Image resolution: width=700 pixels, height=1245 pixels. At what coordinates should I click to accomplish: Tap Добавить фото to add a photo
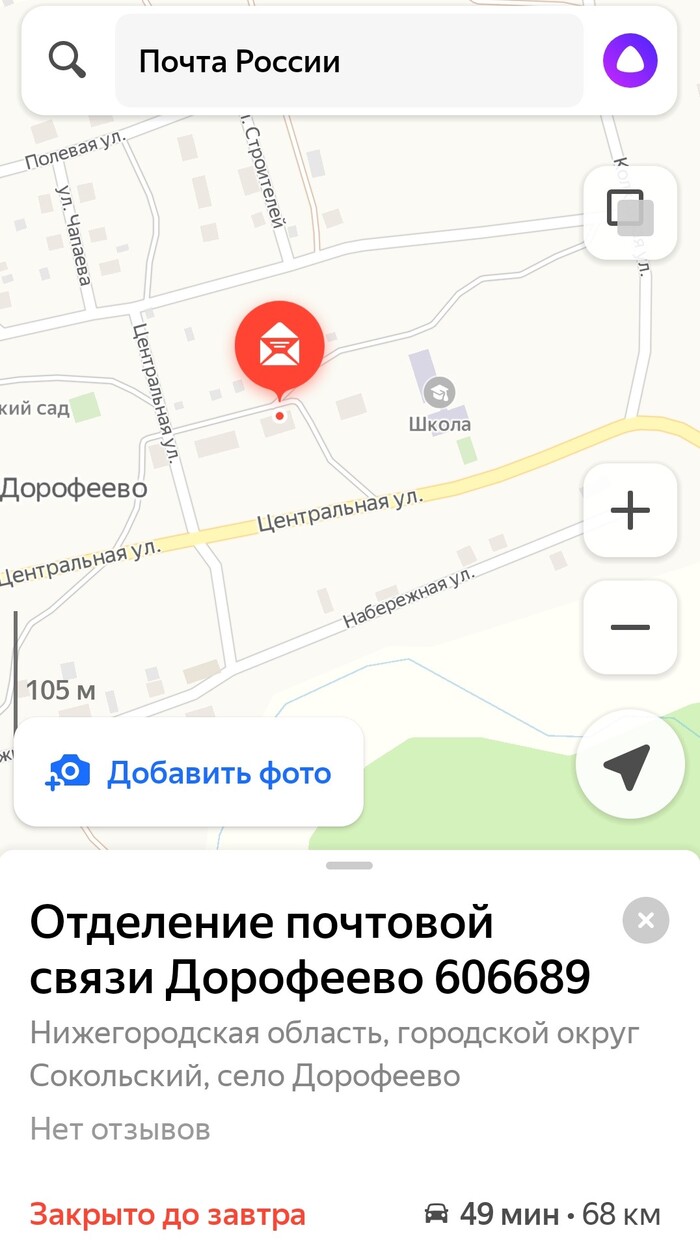(189, 772)
